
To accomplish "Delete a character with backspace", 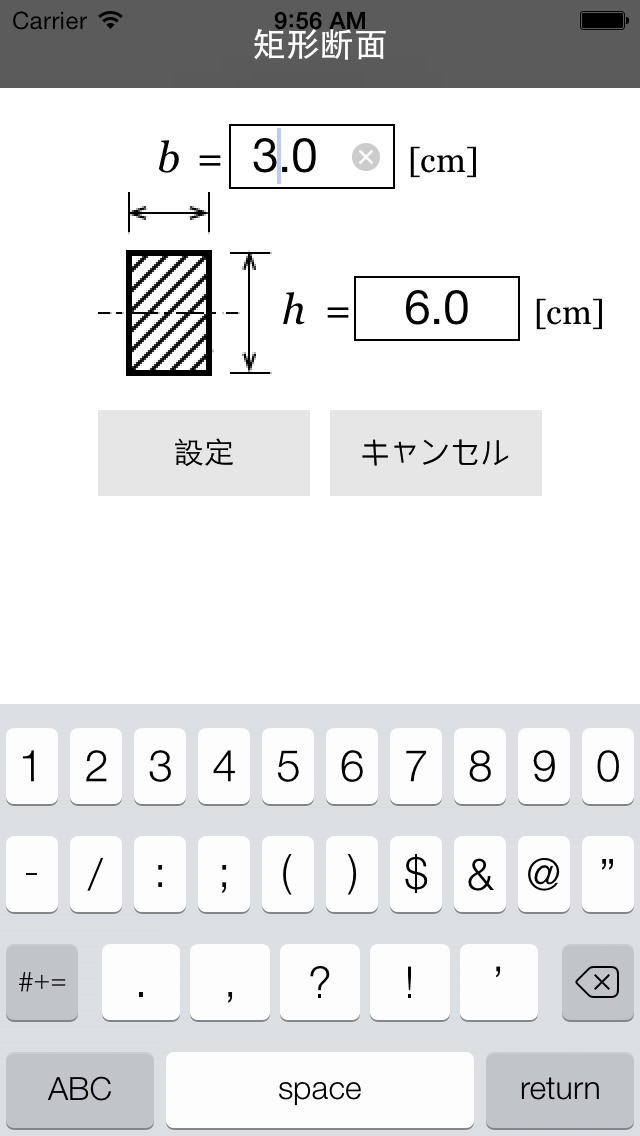I will (597, 983).
